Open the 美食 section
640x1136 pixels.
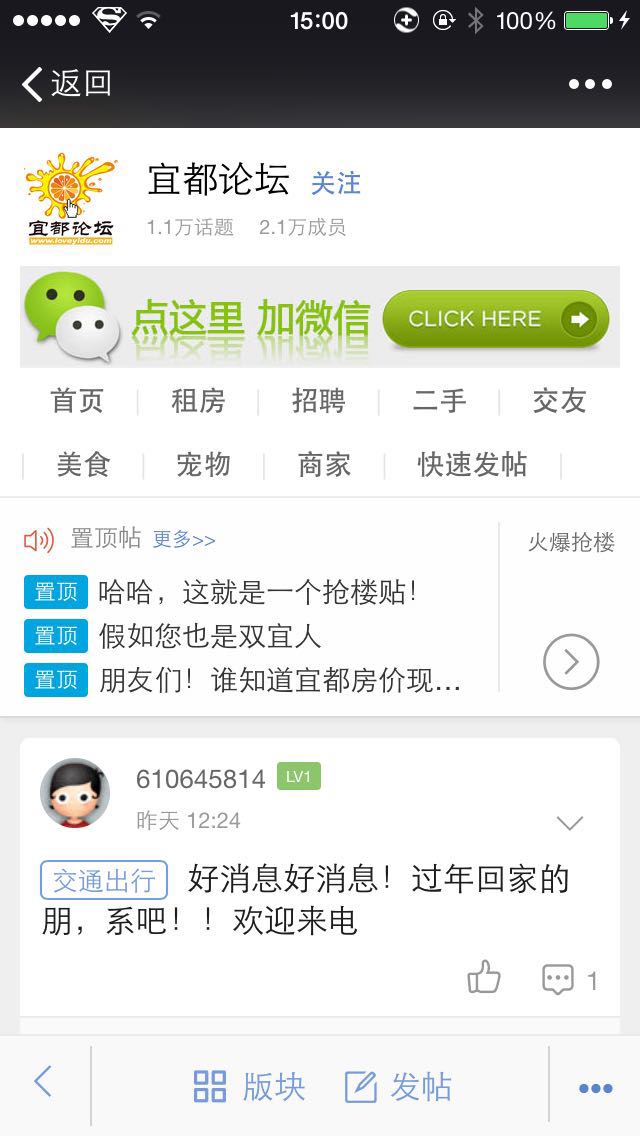click(x=83, y=465)
